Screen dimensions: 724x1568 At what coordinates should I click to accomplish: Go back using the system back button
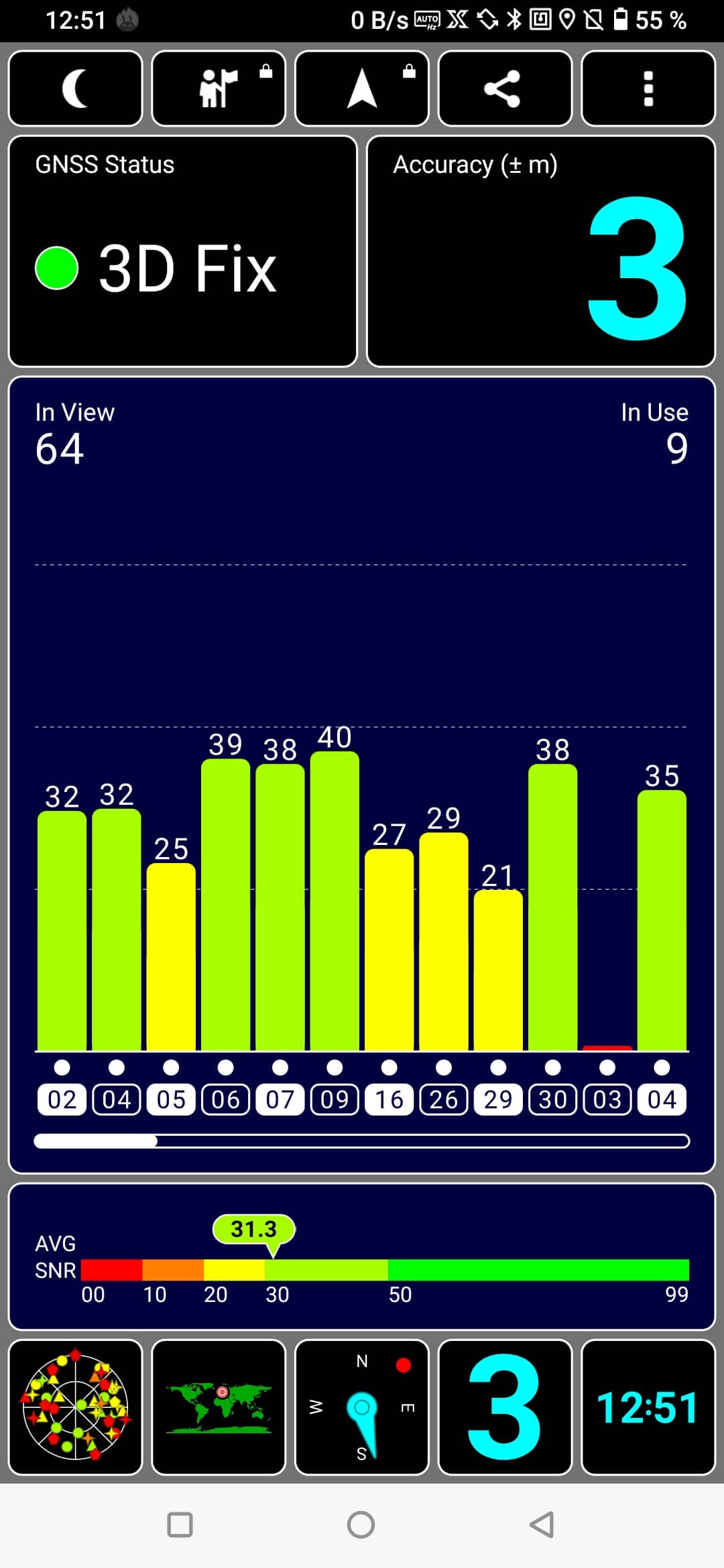coord(542,1525)
